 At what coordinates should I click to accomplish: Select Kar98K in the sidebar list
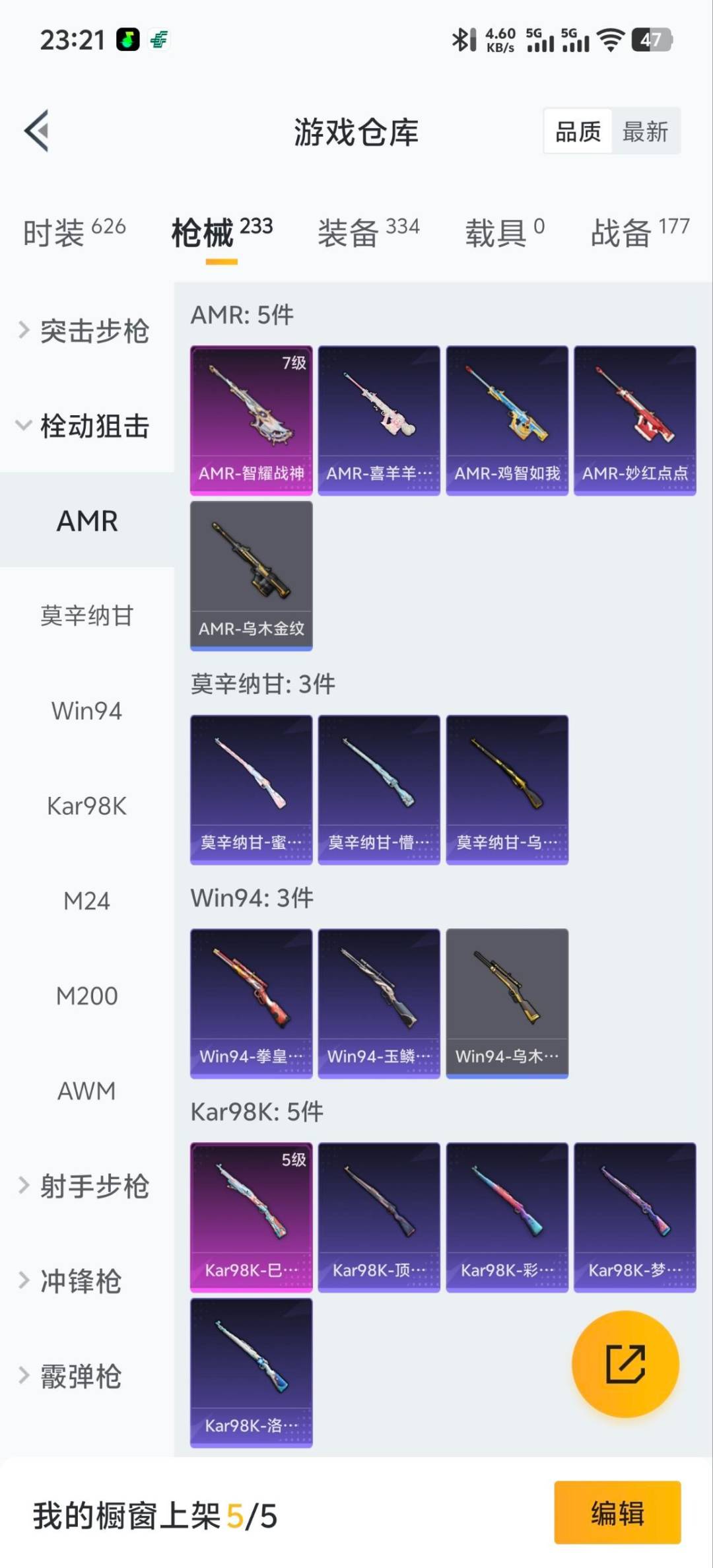click(x=85, y=805)
